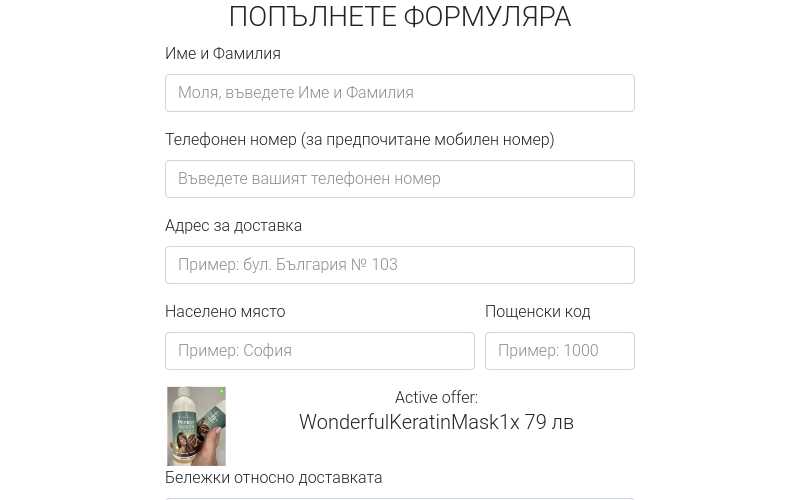Enter the Пощенски код field

pos(559,351)
